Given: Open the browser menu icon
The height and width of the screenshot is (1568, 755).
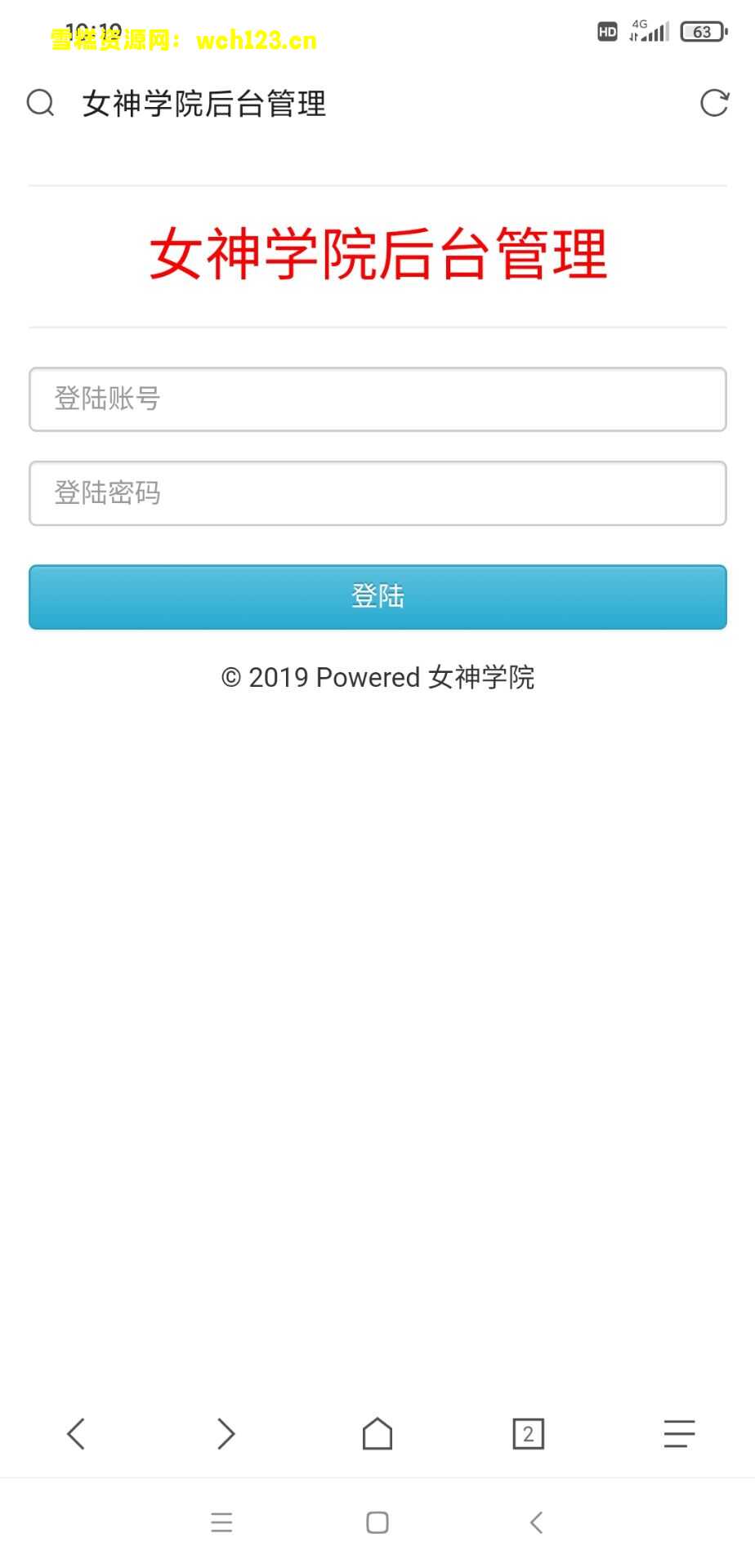Looking at the screenshot, I should 679,1433.
